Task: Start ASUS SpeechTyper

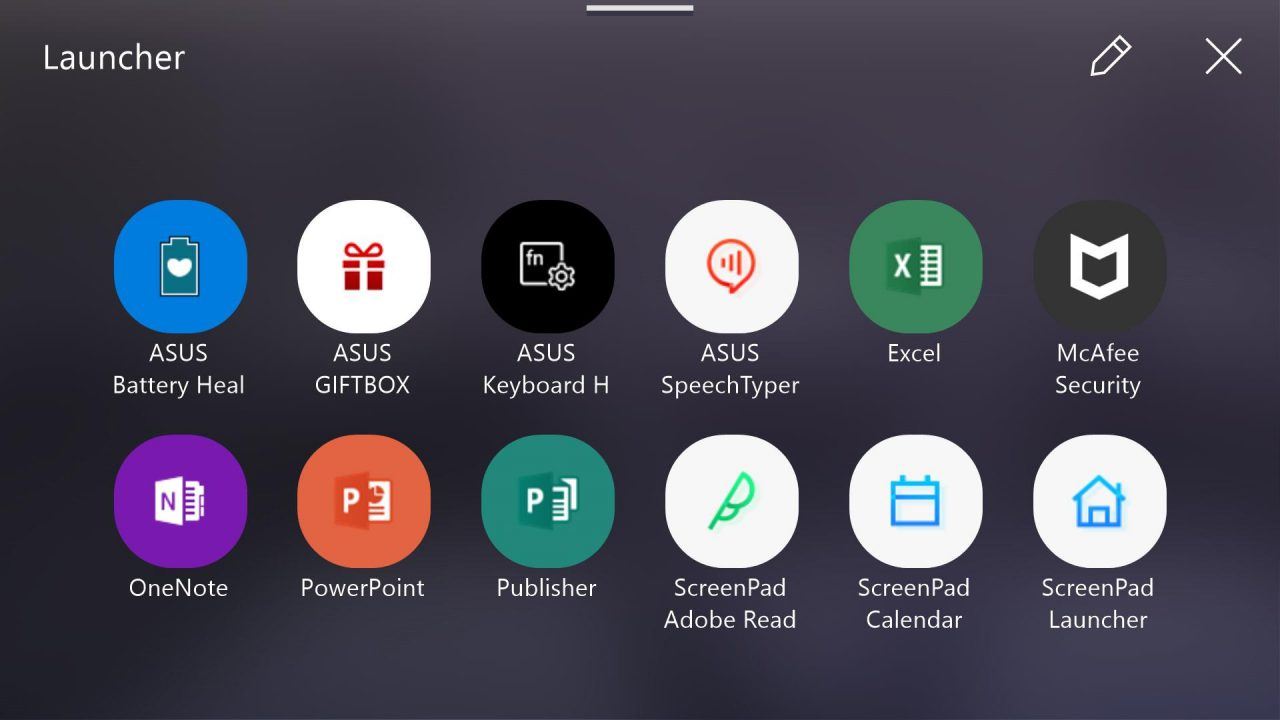Action: coord(731,266)
